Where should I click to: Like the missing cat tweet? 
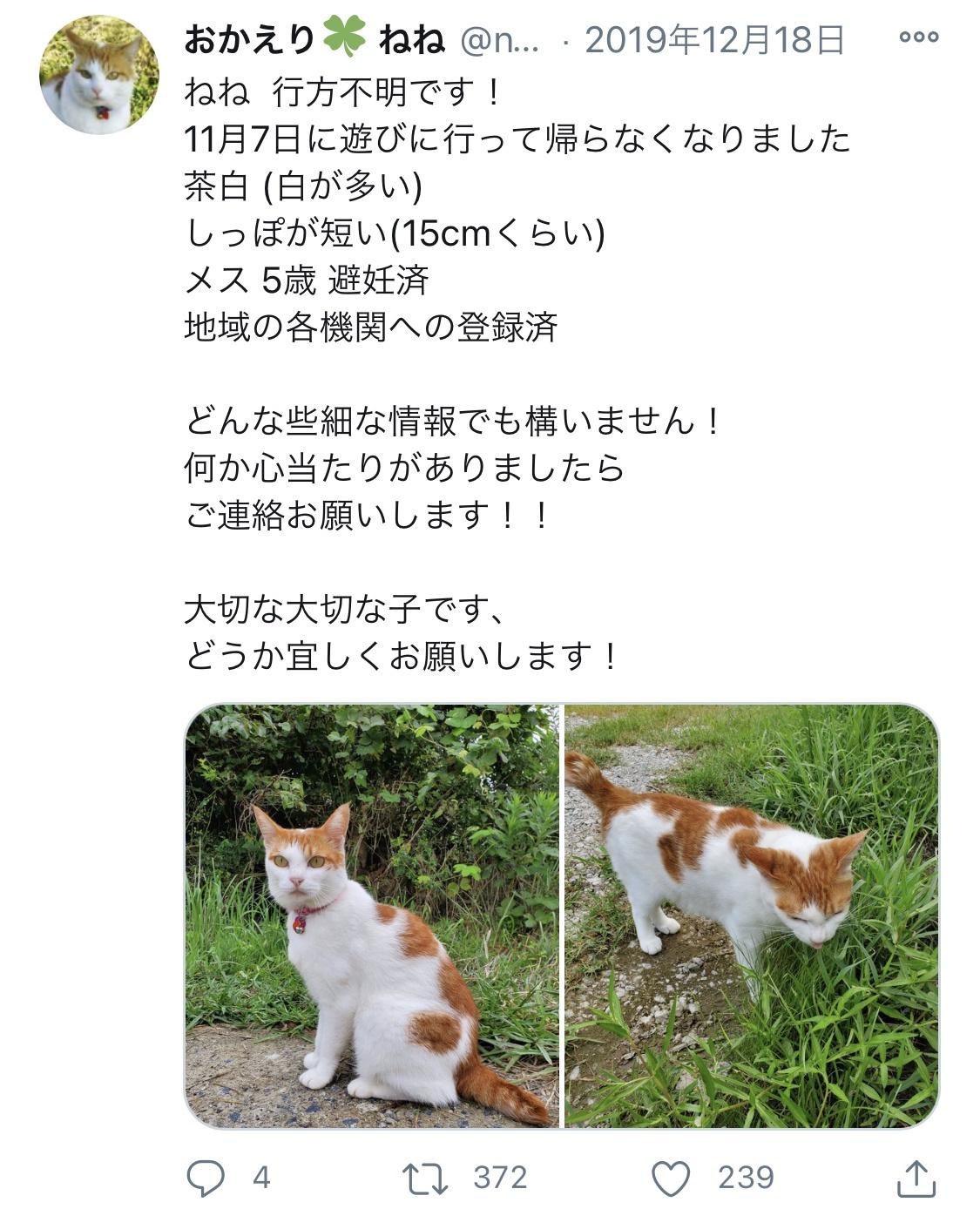pos(671,1178)
